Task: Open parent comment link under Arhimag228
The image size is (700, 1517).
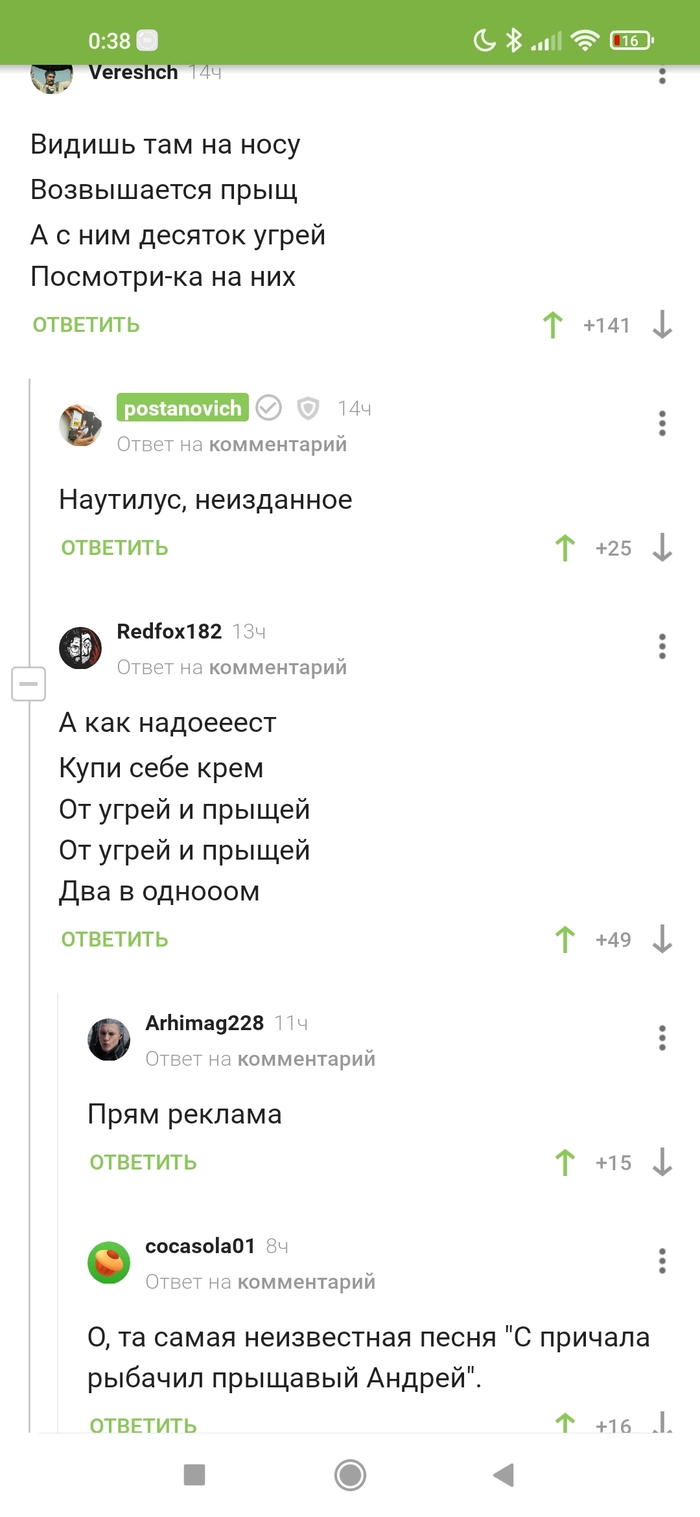Action: pyautogui.click(x=306, y=1058)
